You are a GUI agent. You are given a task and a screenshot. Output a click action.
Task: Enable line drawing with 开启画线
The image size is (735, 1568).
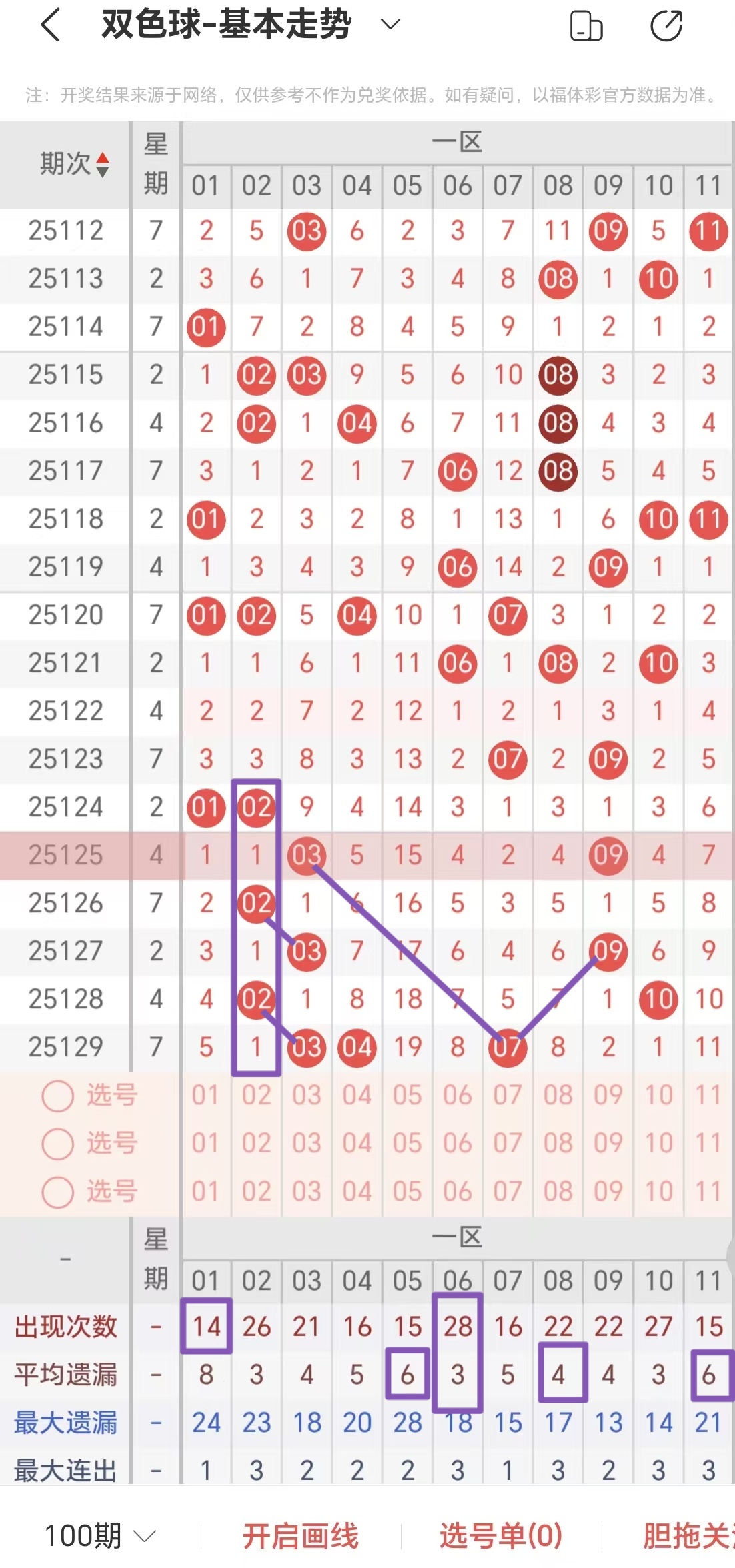click(x=300, y=1536)
